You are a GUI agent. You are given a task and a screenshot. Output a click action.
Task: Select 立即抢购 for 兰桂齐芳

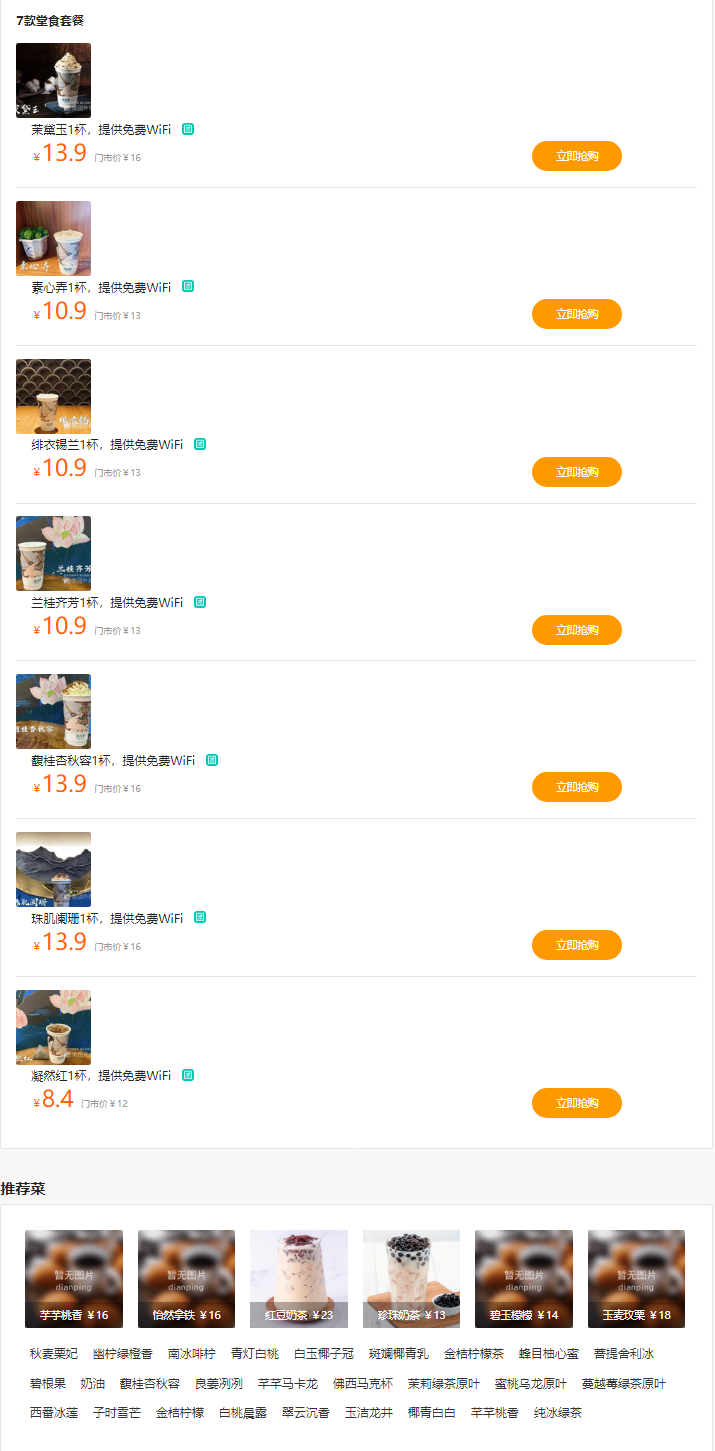point(576,630)
